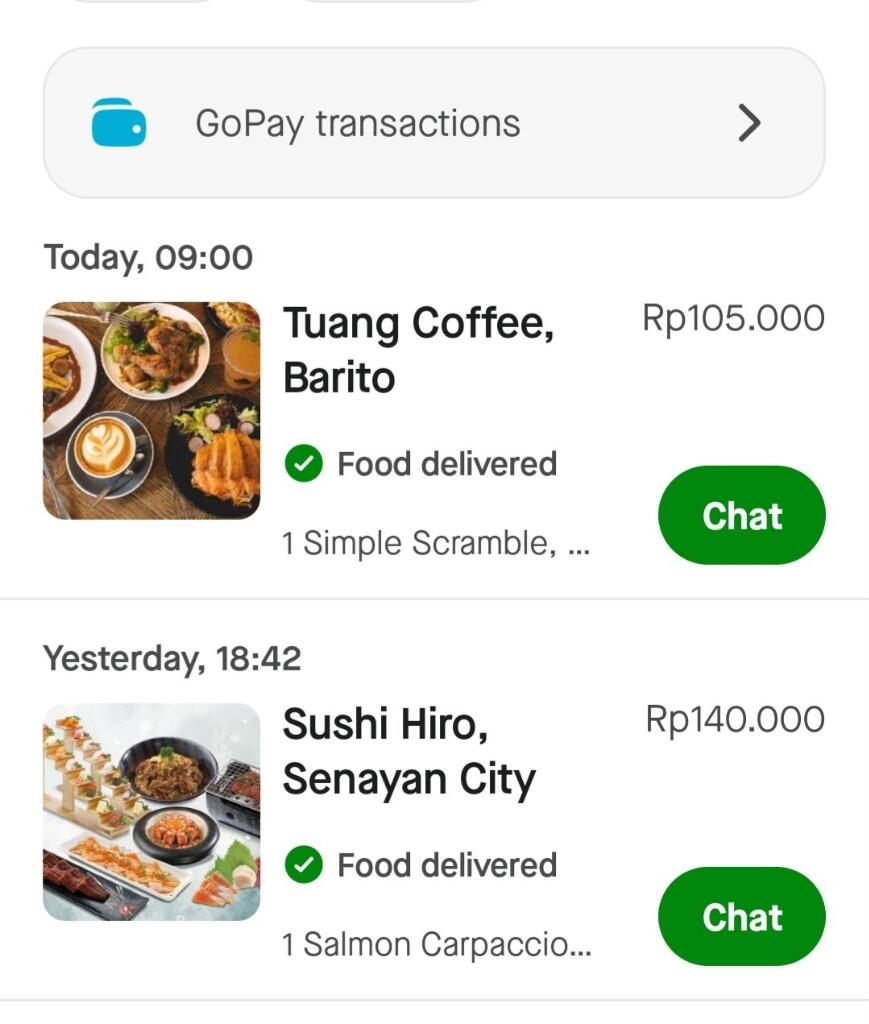
Task: Chat about the Tuang Coffee order
Action: tap(741, 515)
